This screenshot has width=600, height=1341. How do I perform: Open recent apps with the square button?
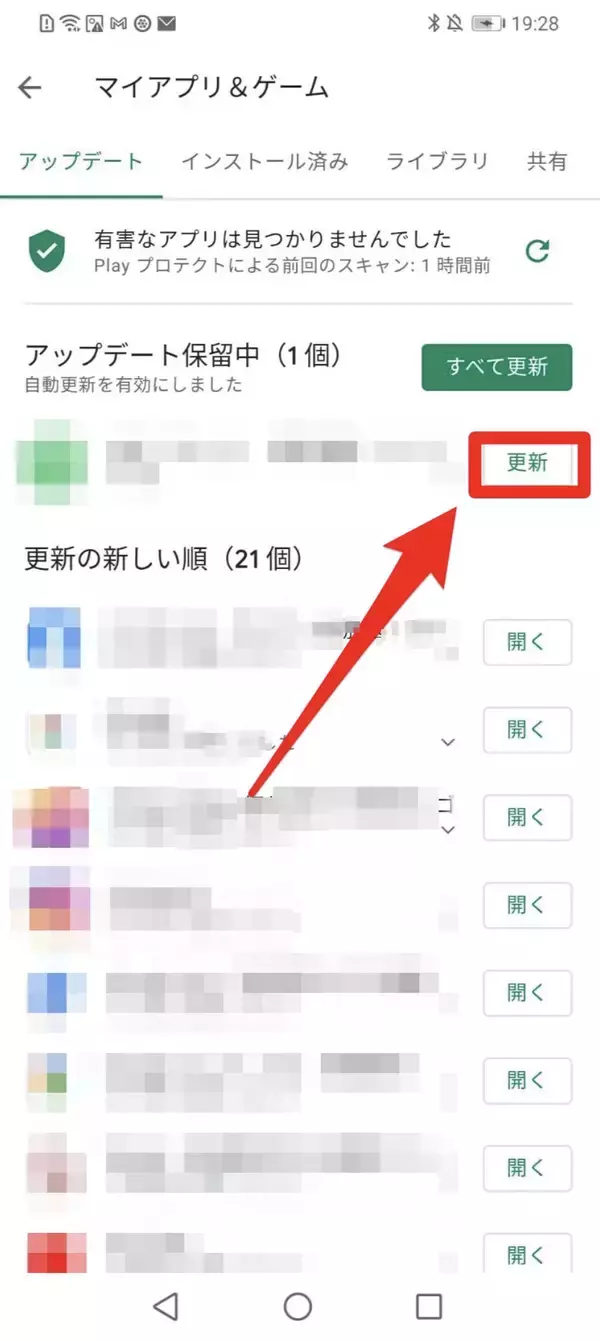(x=429, y=1306)
